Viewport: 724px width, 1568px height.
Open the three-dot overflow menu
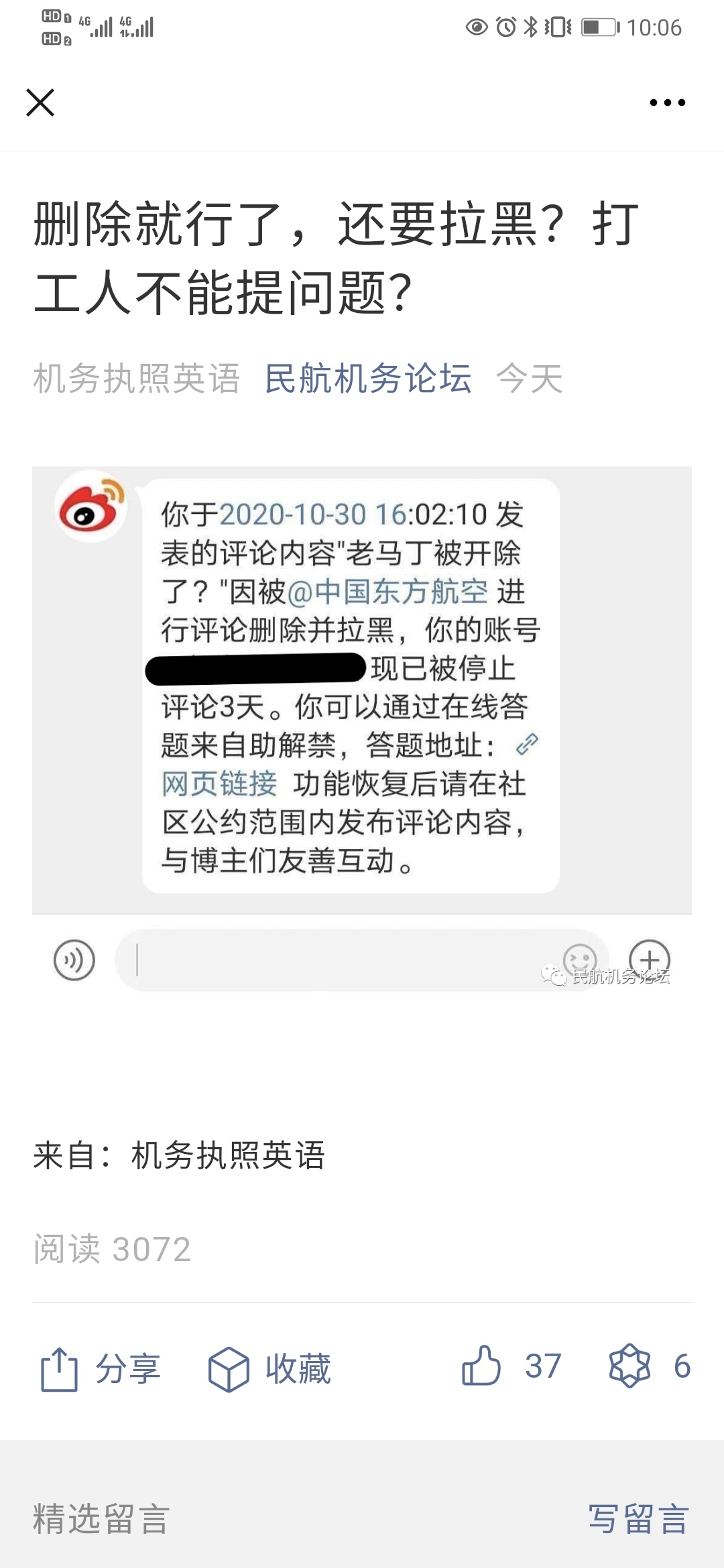668,103
